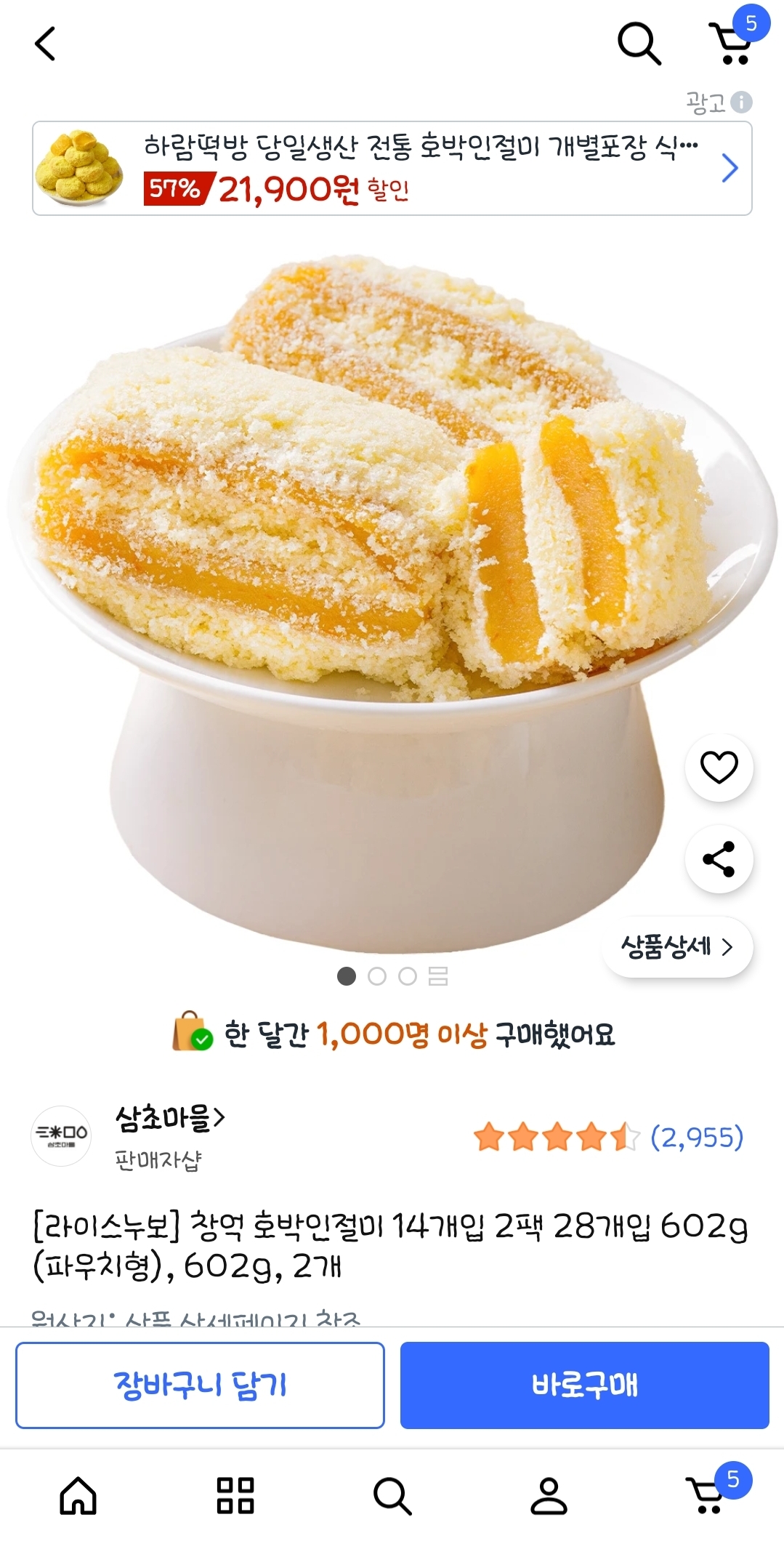Add this product to wishlist heart
Viewport: 784px width, 1549px height.
(x=719, y=768)
